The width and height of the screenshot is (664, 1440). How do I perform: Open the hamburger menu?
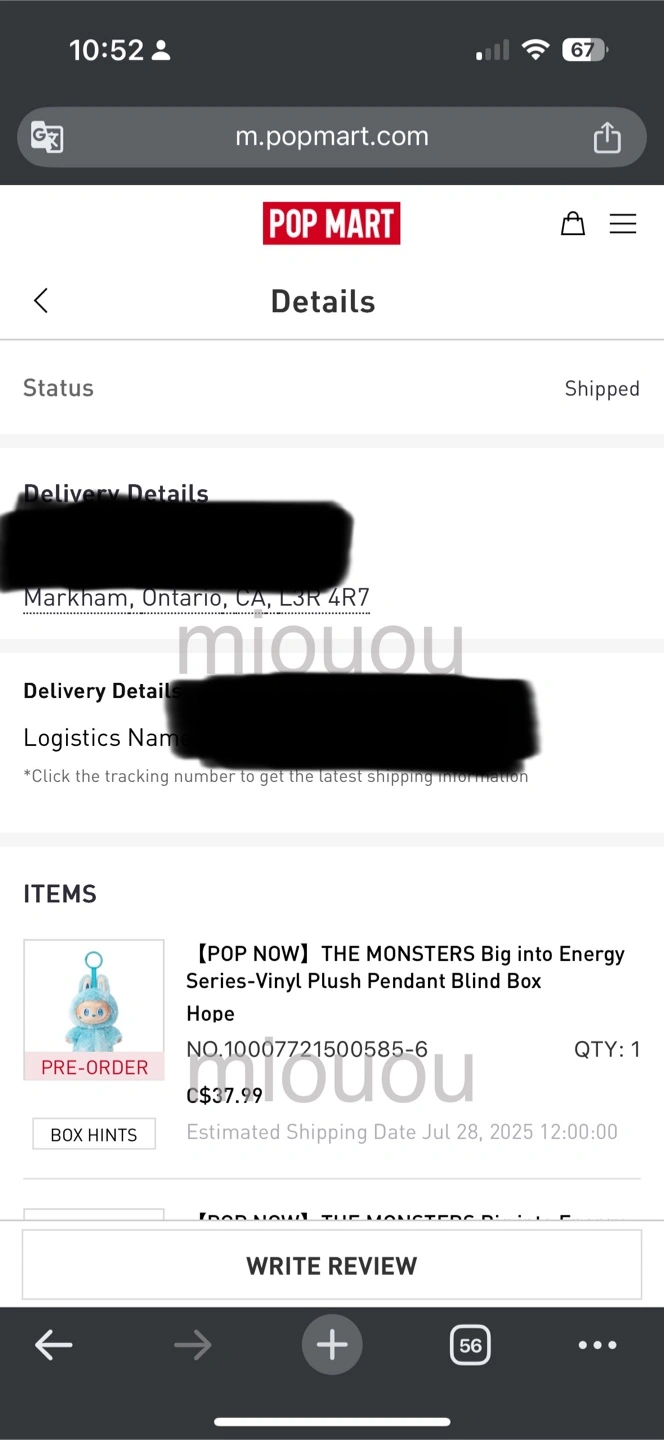click(623, 223)
